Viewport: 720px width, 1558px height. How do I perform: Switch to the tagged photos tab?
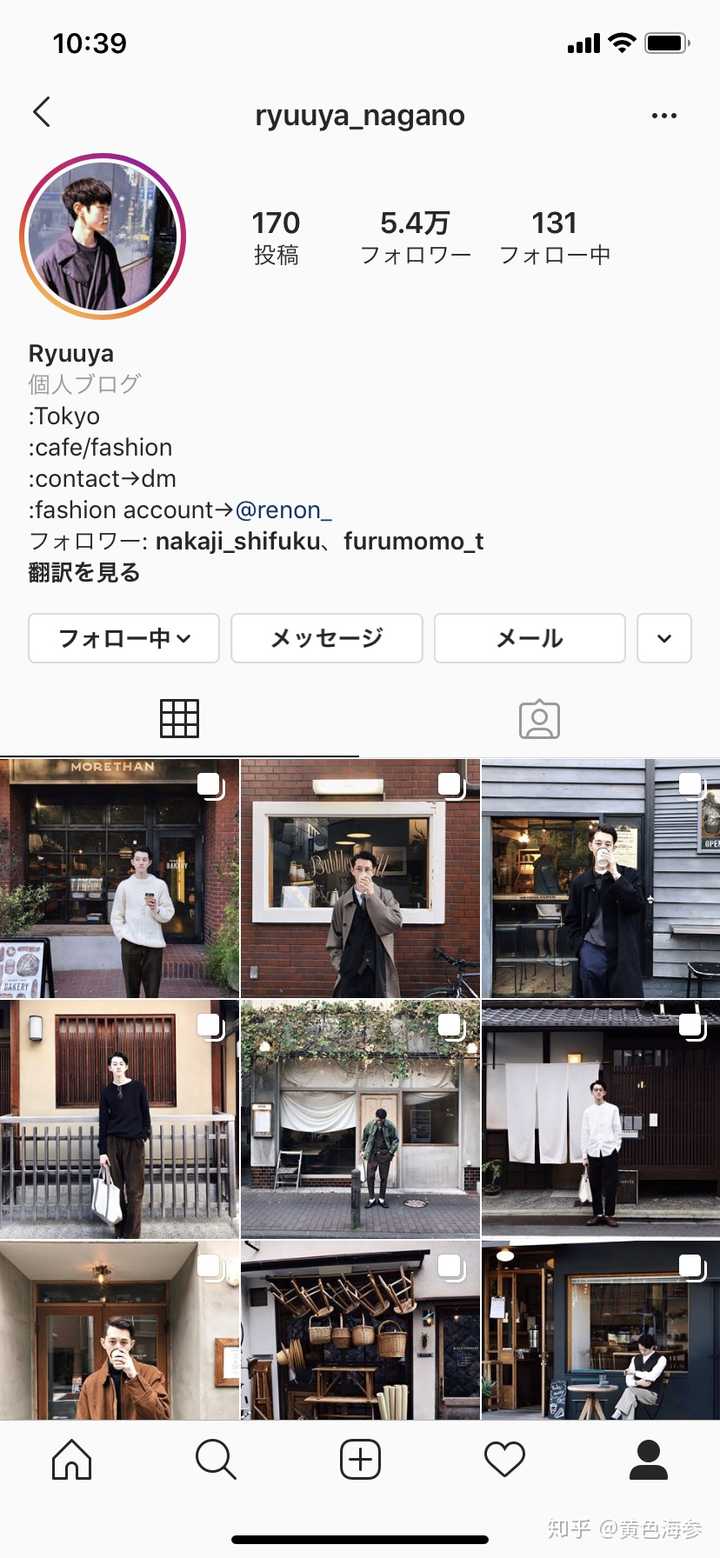539,718
